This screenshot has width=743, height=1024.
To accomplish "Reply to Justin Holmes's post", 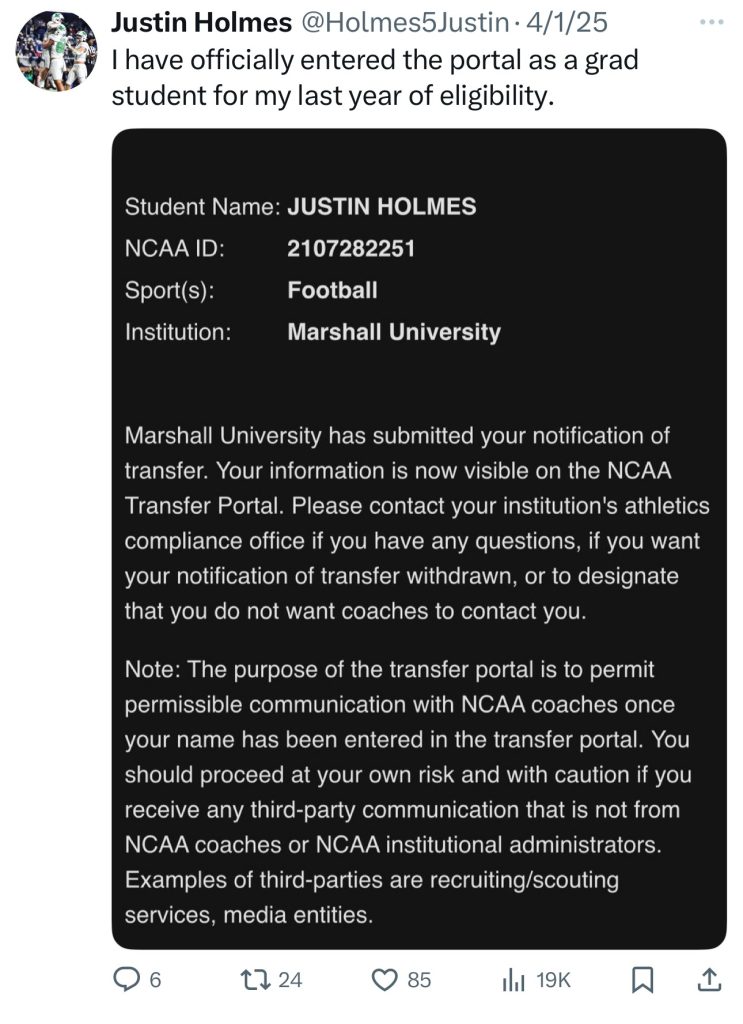I will coord(127,980).
